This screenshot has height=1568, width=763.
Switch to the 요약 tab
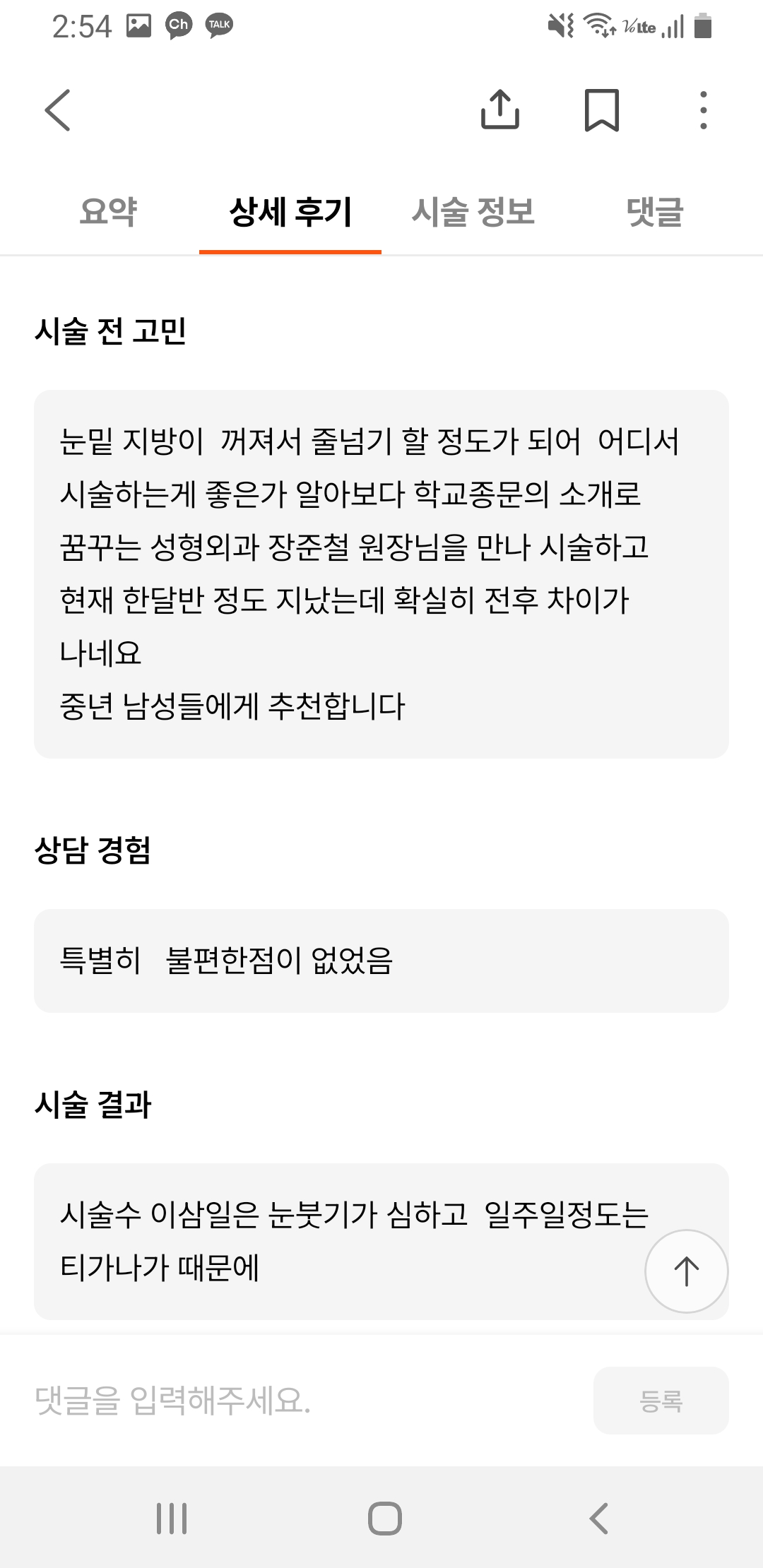pos(108,211)
